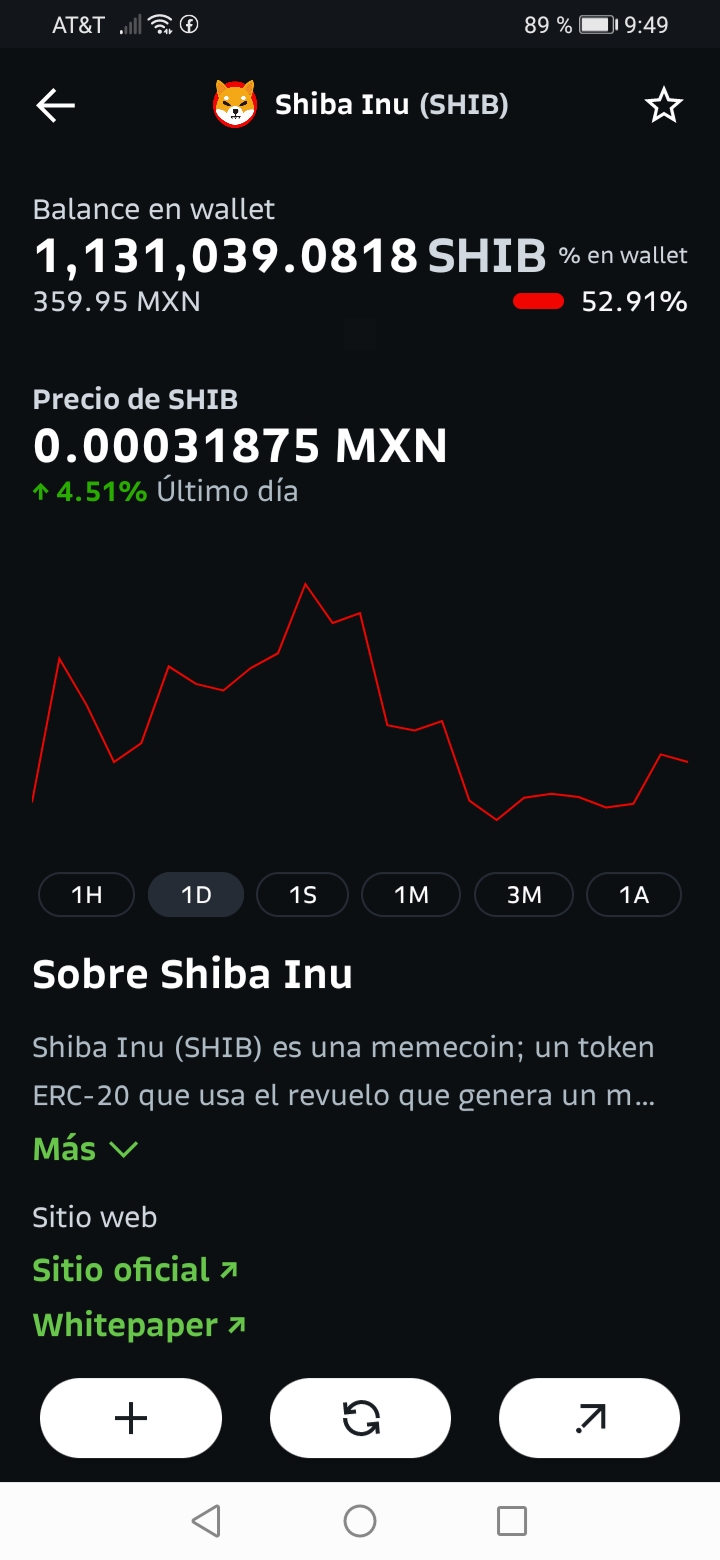Select the 1D chart range
This screenshot has height=1560, width=720.
click(196, 895)
